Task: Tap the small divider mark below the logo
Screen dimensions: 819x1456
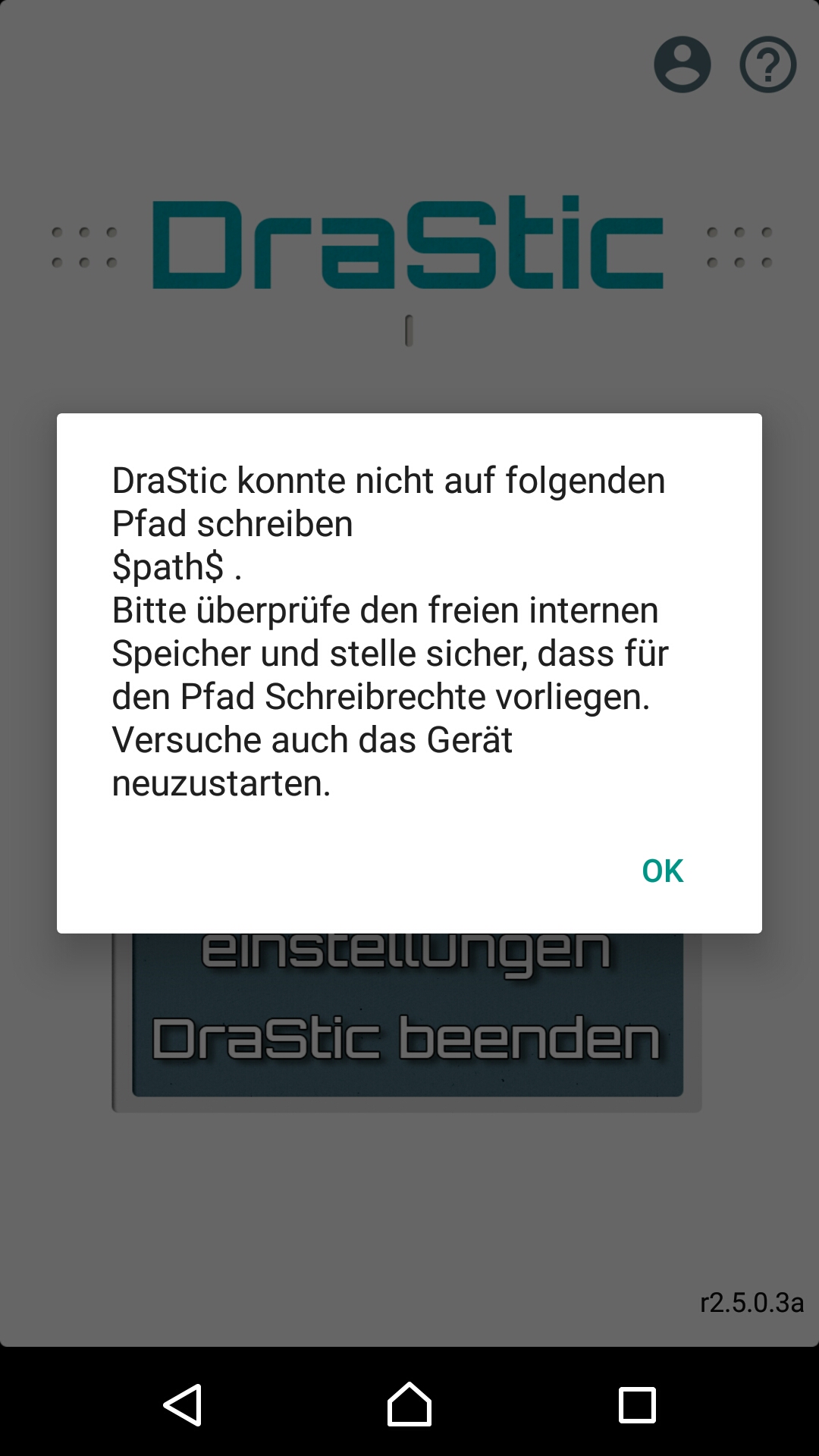Action: tap(409, 330)
